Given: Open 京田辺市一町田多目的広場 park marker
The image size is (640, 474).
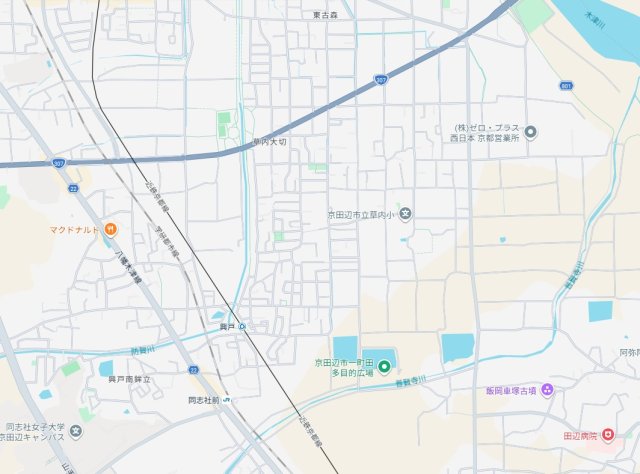Looking at the screenshot, I should point(384,367).
